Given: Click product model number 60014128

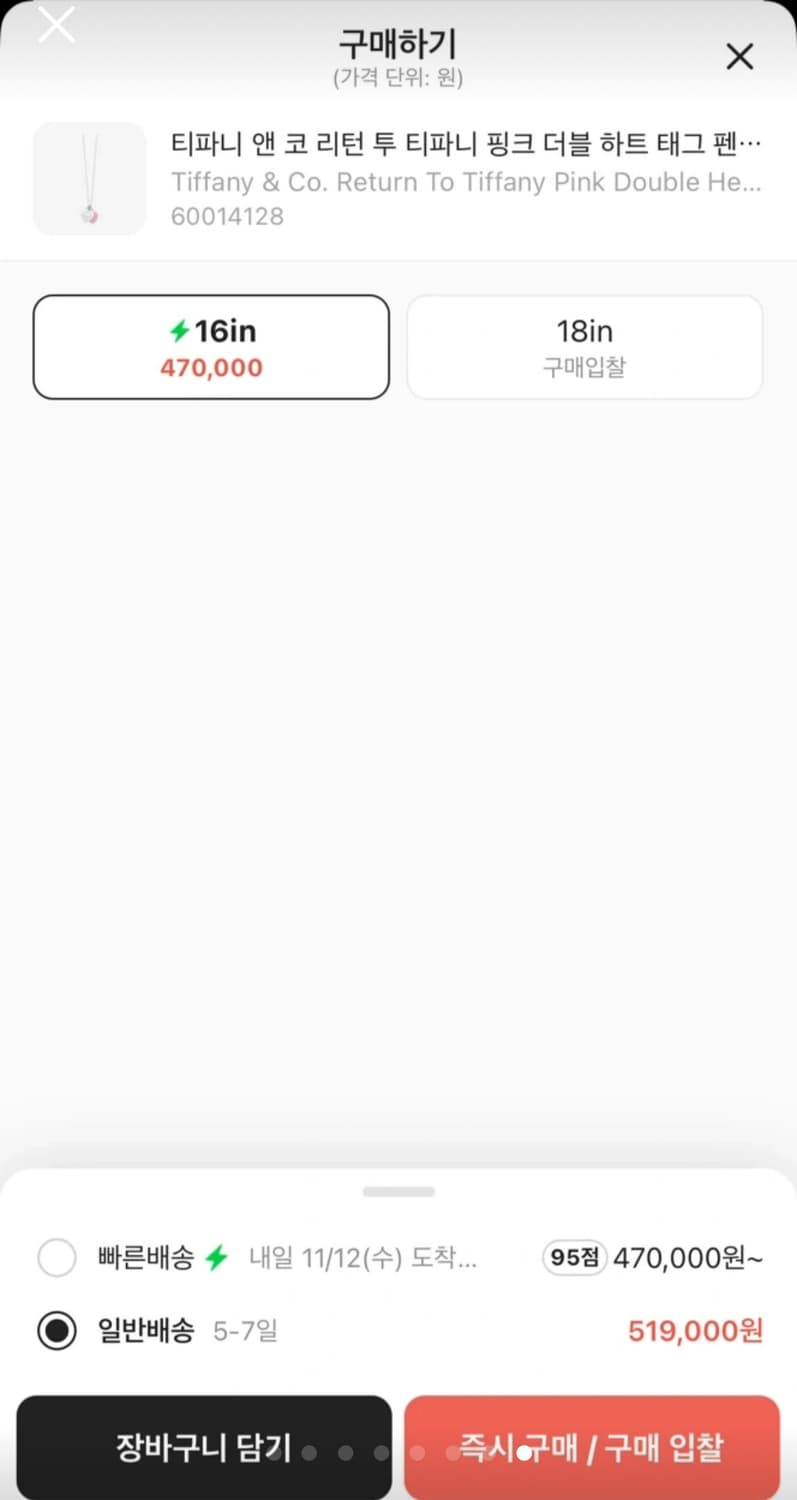Looking at the screenshot, I should coord(228,216).
